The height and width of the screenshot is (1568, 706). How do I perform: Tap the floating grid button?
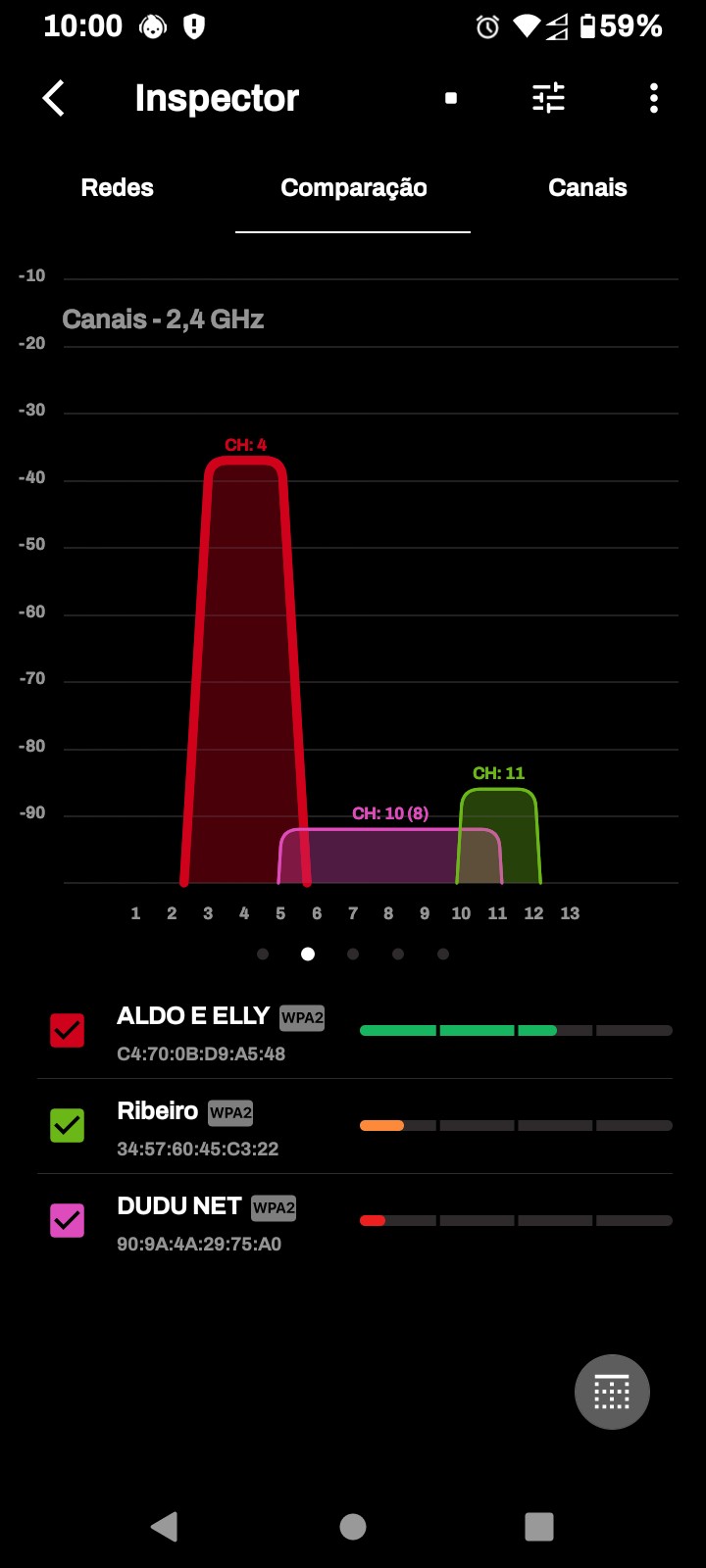tap(612, 1392)
